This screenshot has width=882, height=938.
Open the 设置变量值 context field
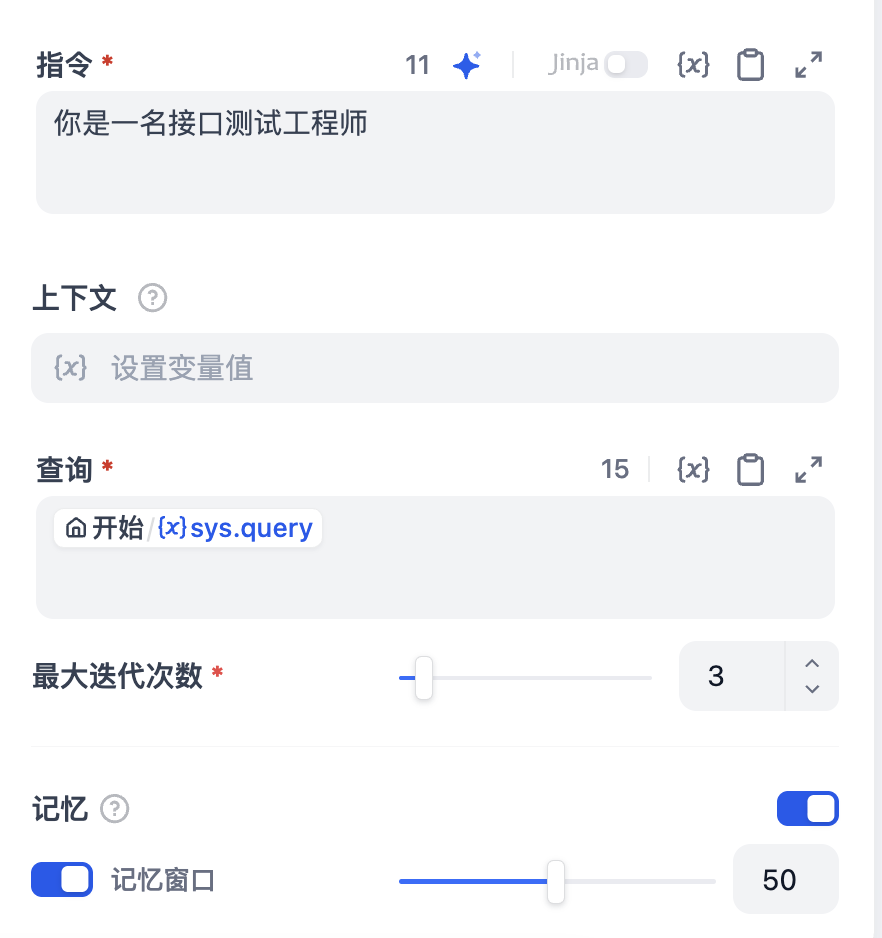[x=435, y=368]
